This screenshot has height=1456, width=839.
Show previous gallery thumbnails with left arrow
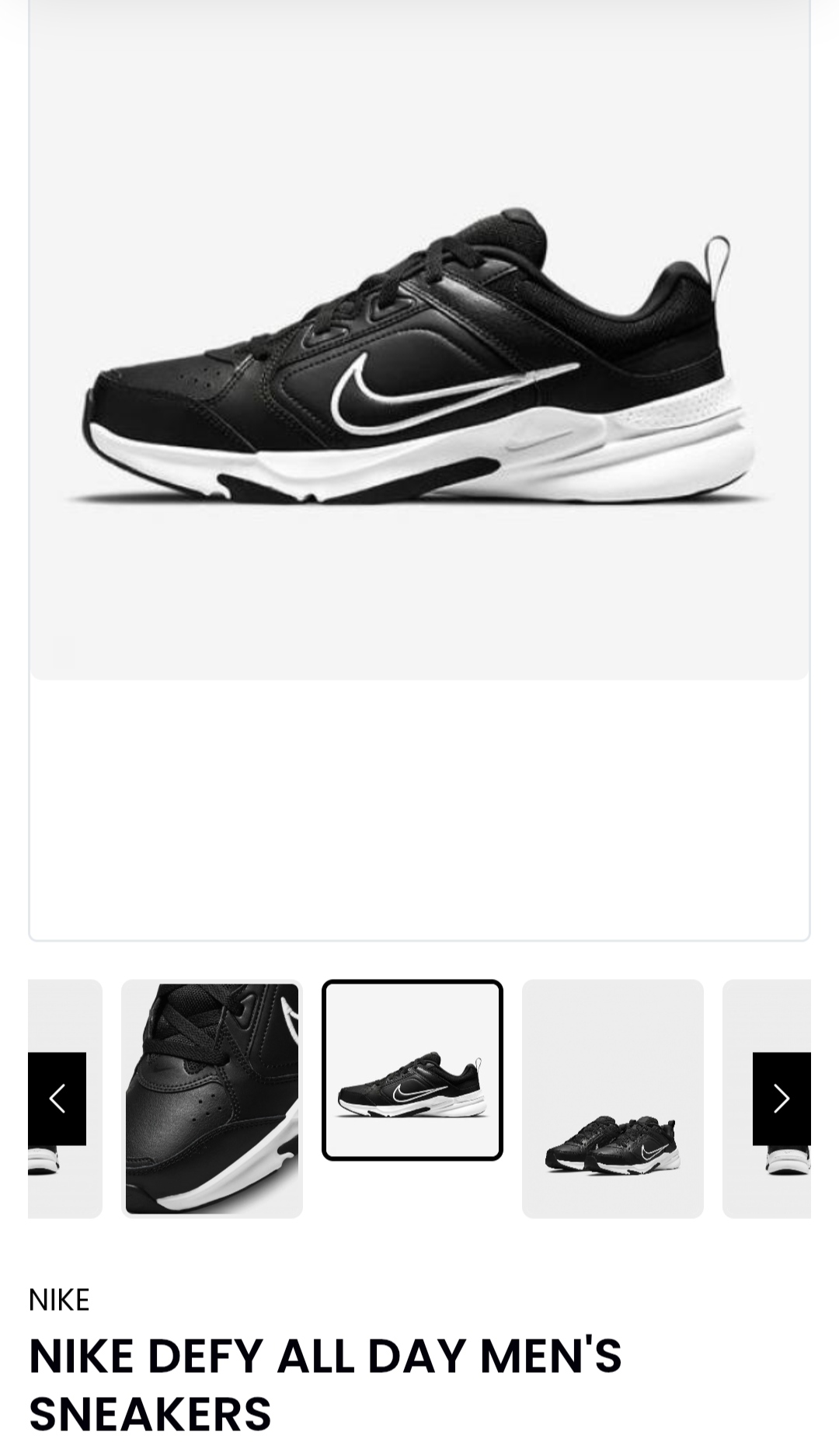click(x=57, y=1098)
